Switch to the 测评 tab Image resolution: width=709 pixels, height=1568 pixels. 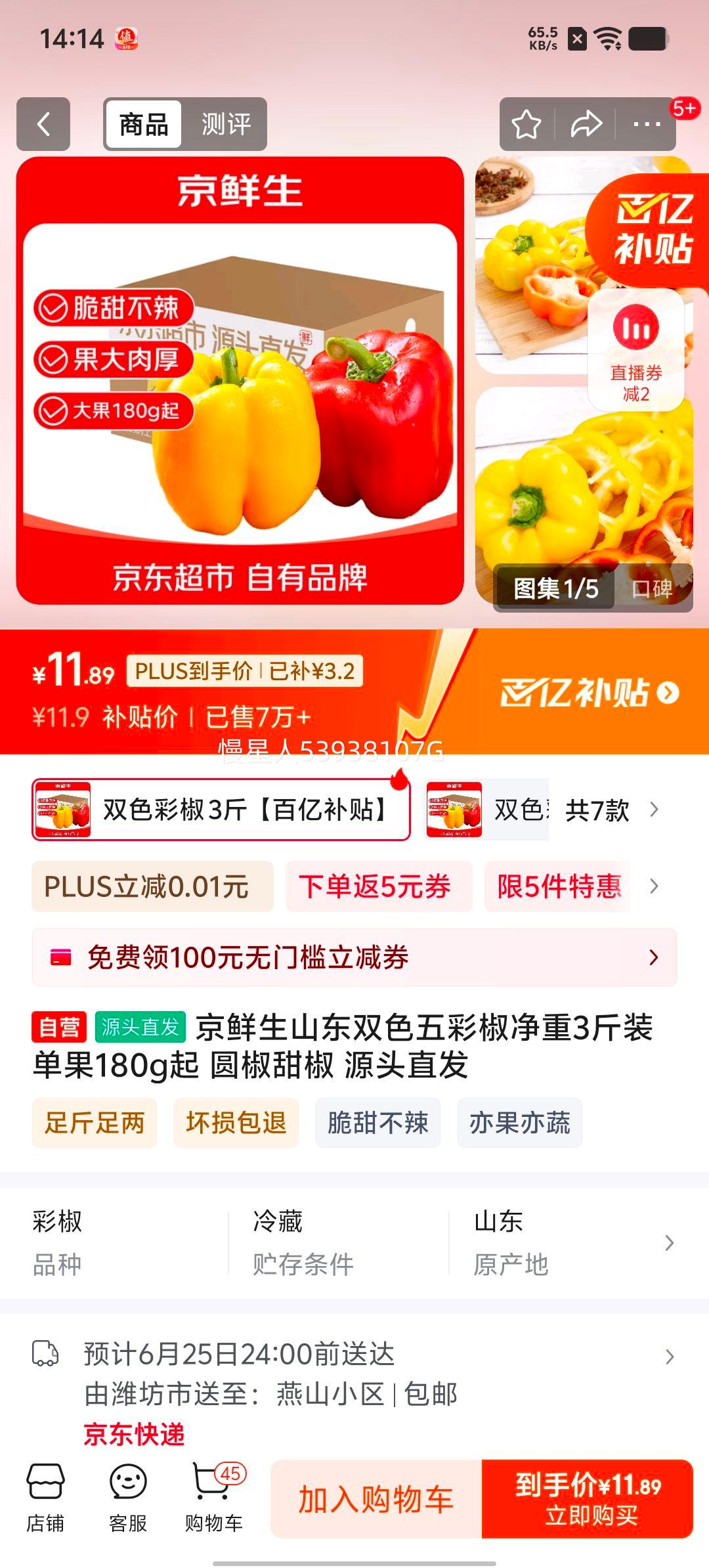[225, 124]
